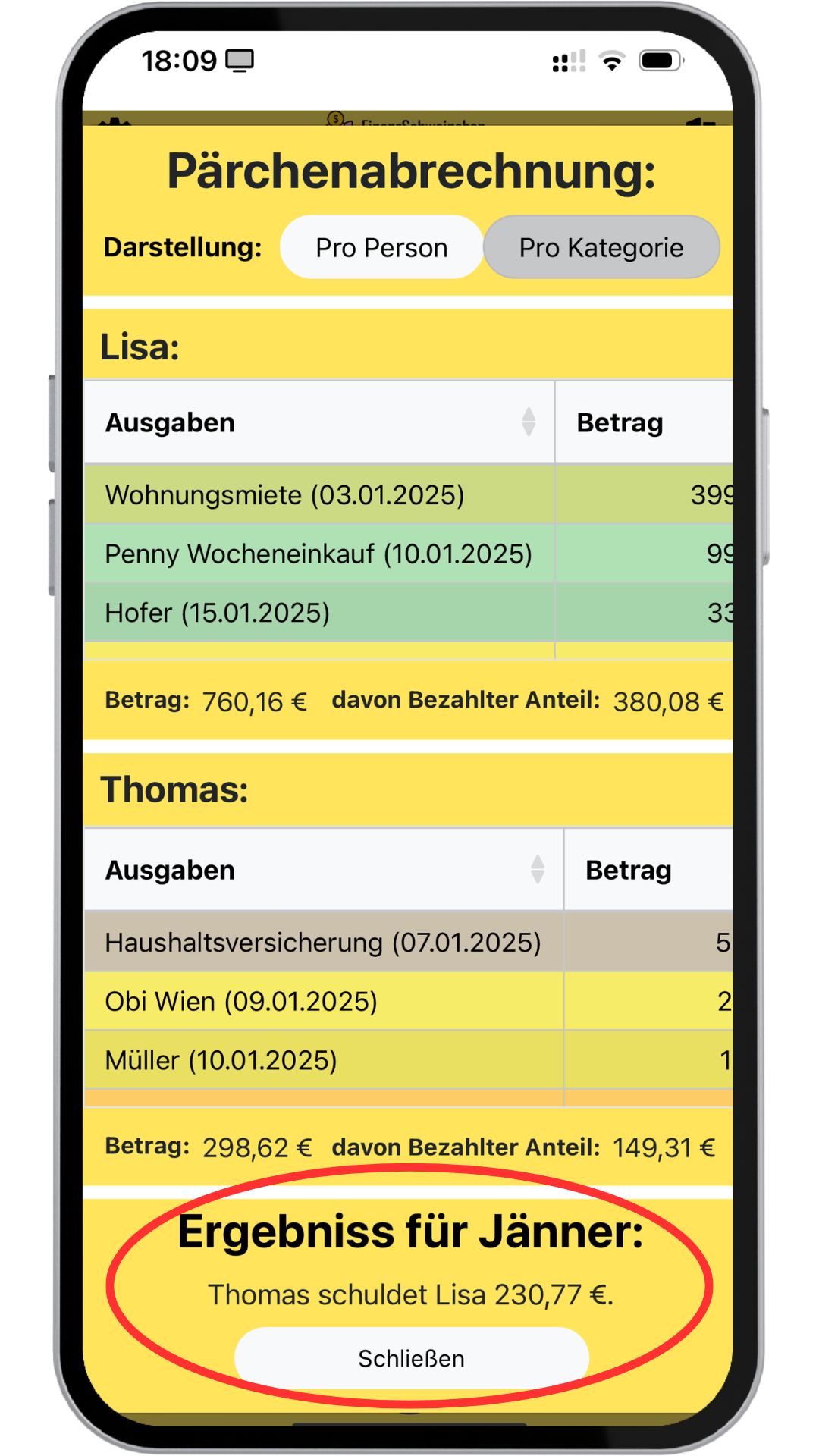Switch display to Pro Kategorie
The height and width of the screenshot is (1456, 819).
601,247
